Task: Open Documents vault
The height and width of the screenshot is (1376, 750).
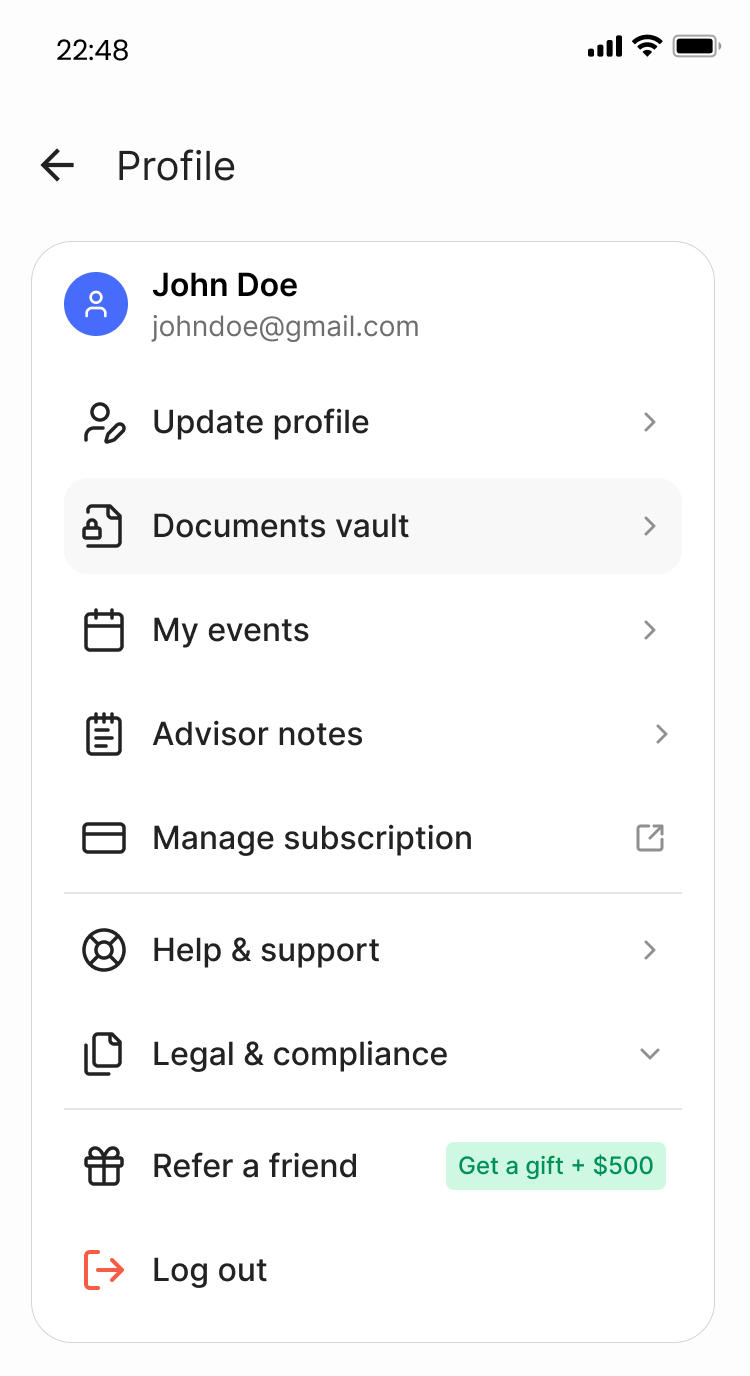Action: (x=372, y=526)
